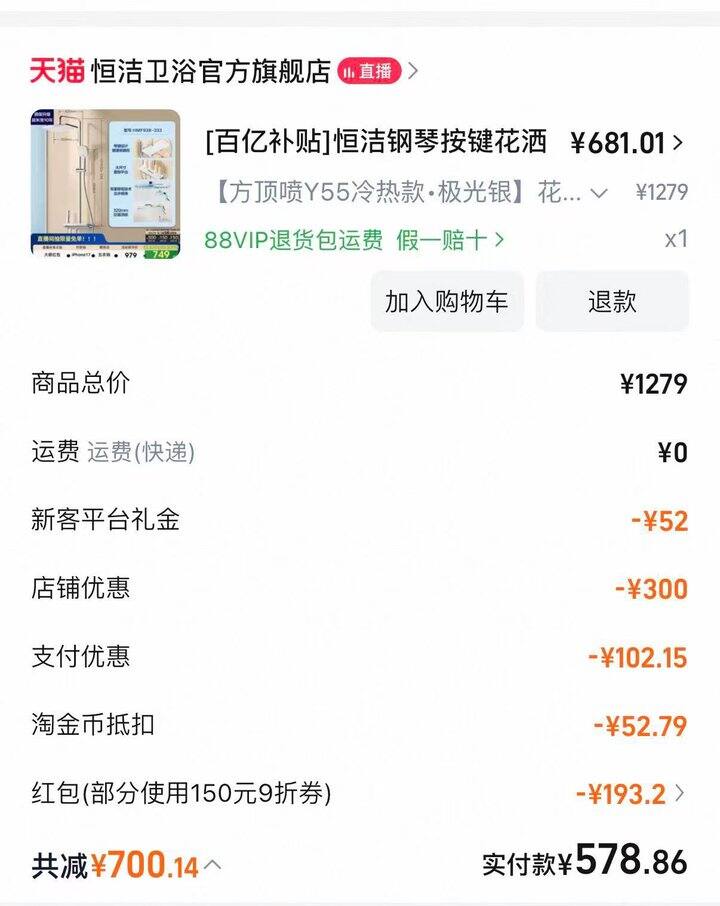Tap 加入购物车 button

tap(446, 302)
